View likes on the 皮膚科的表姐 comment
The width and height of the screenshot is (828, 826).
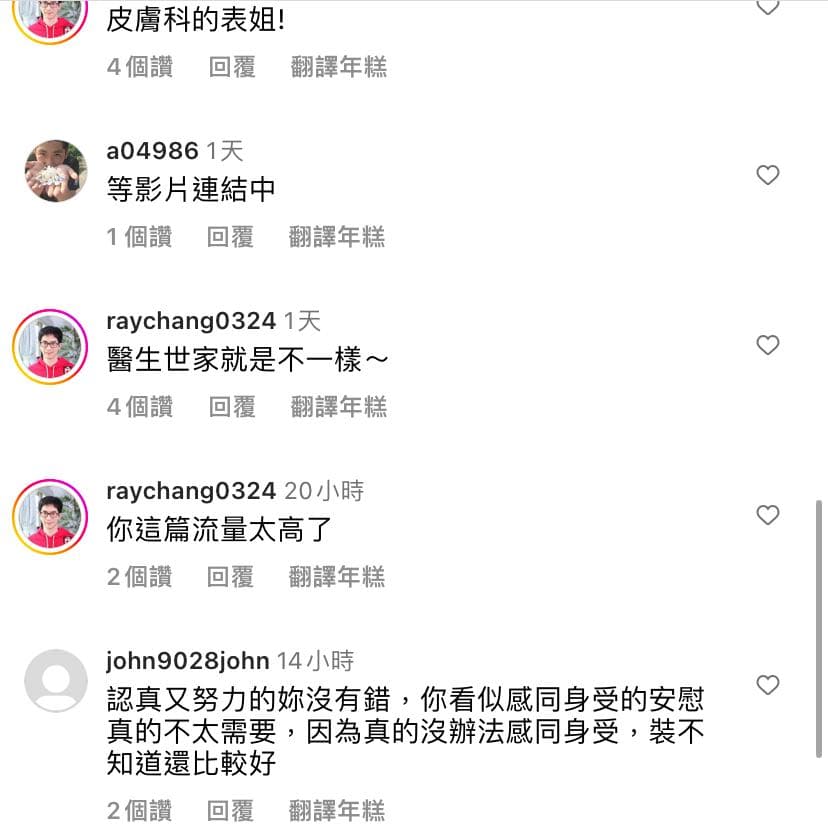[x=139, y=67]
